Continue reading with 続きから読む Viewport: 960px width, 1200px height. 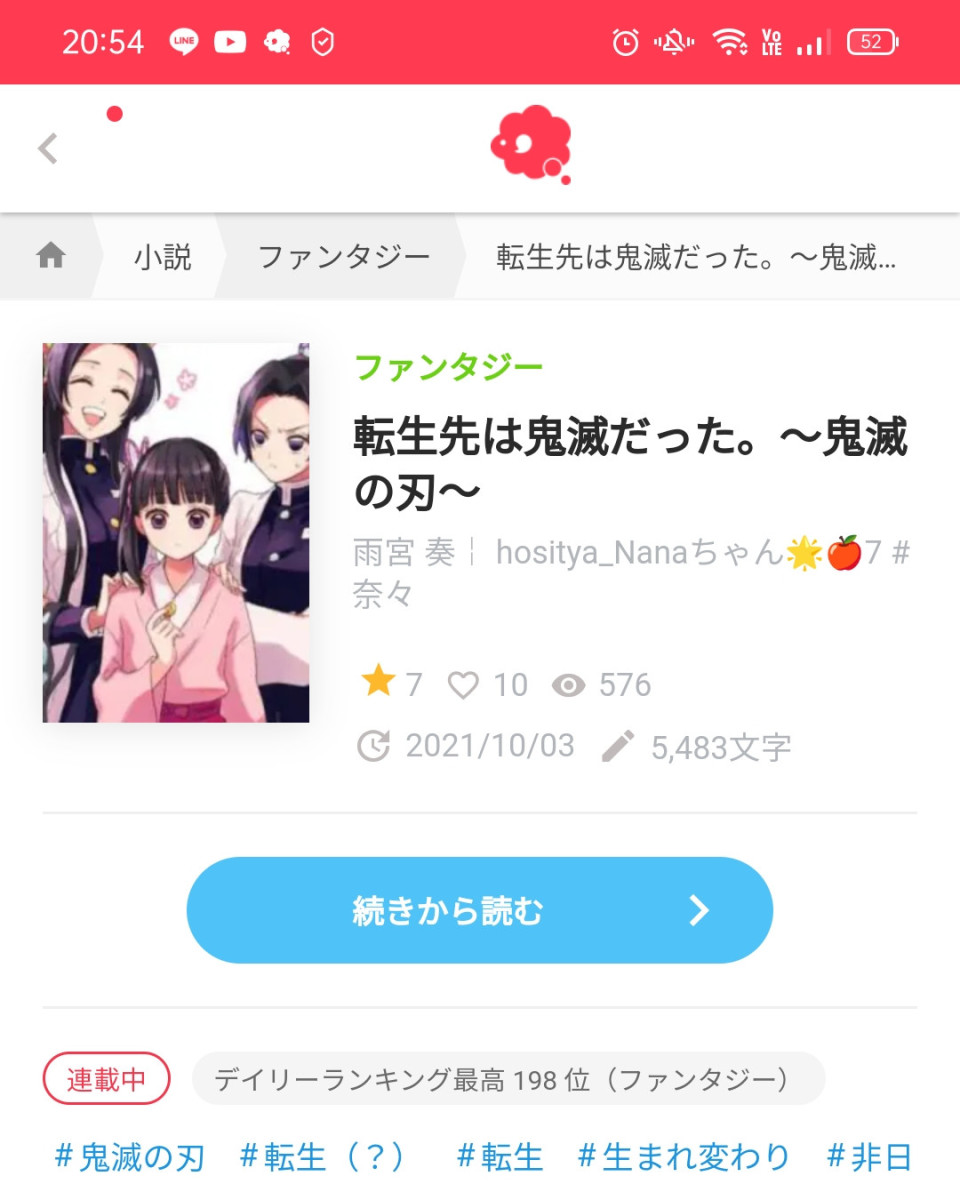[480, 910]
